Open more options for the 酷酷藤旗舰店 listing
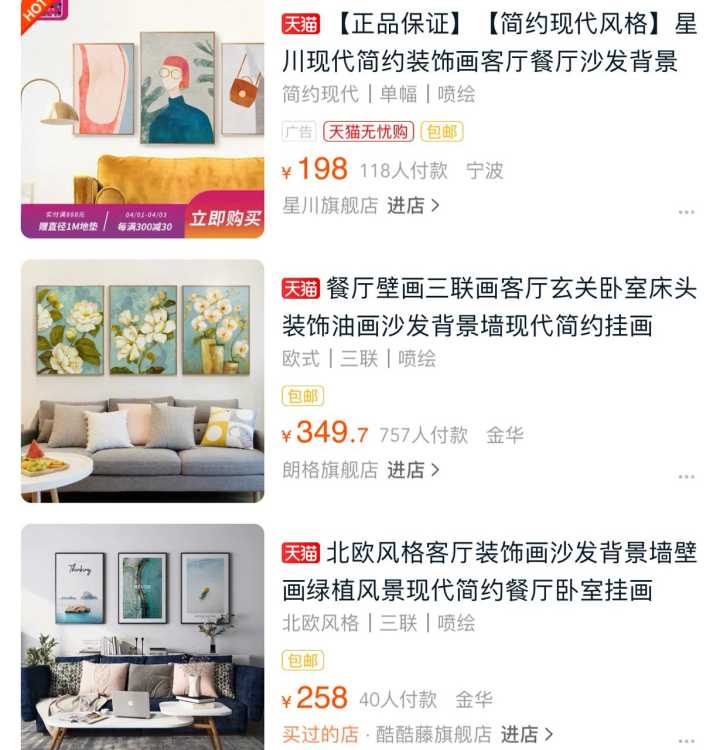Viewport: 720px width, 750px height. (686, 740)
